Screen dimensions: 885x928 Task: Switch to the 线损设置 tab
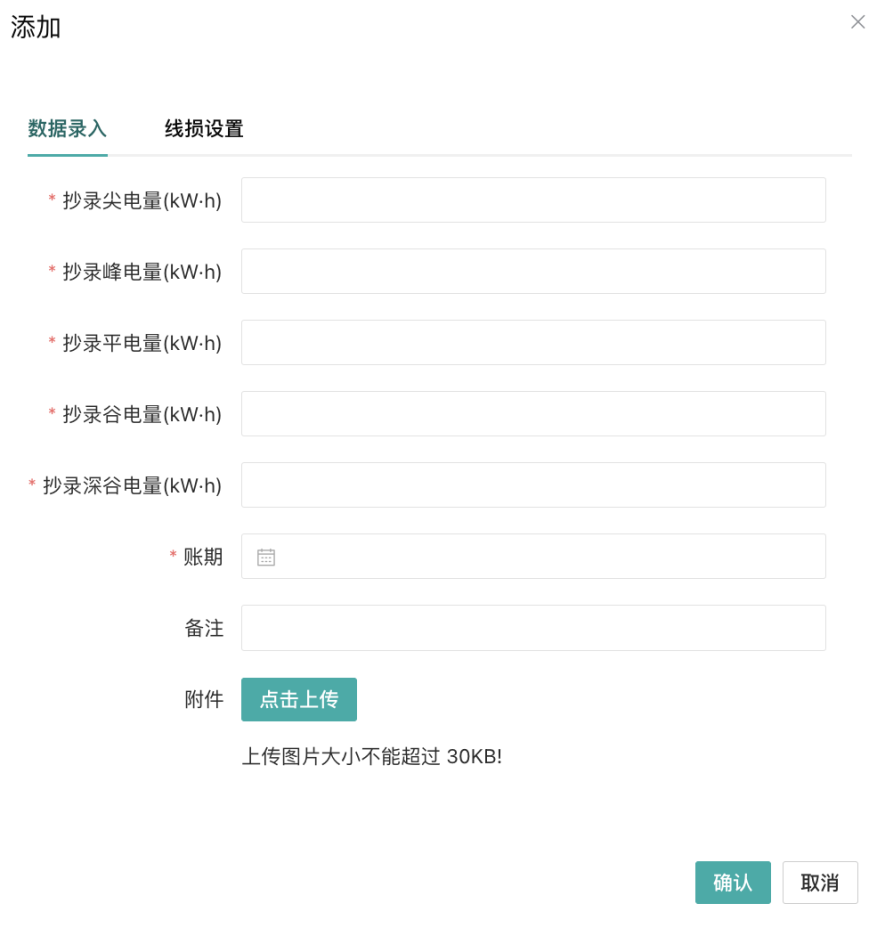pos(204,129)
